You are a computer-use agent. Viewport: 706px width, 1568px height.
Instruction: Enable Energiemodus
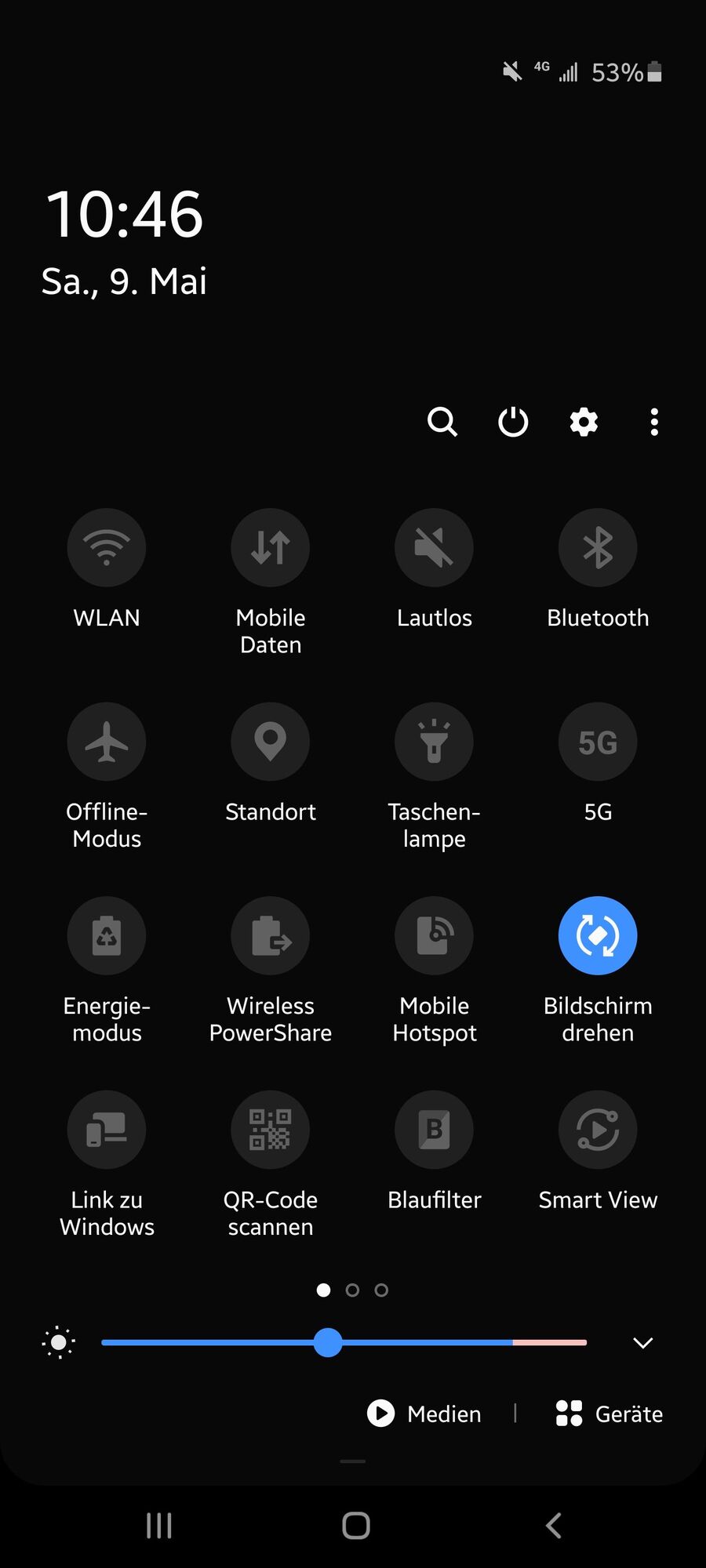pyautogui.click(x=107, y=935)
